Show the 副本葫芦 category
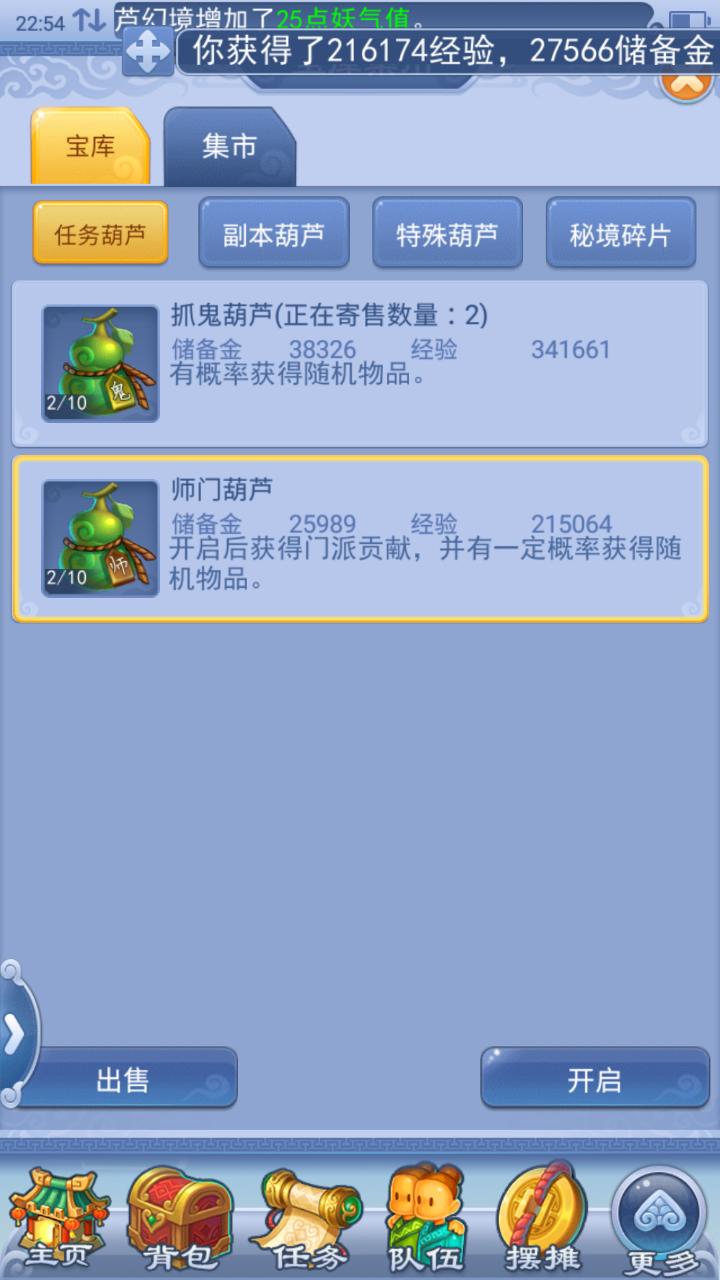 pyautogui.click(x=273, y=234)
